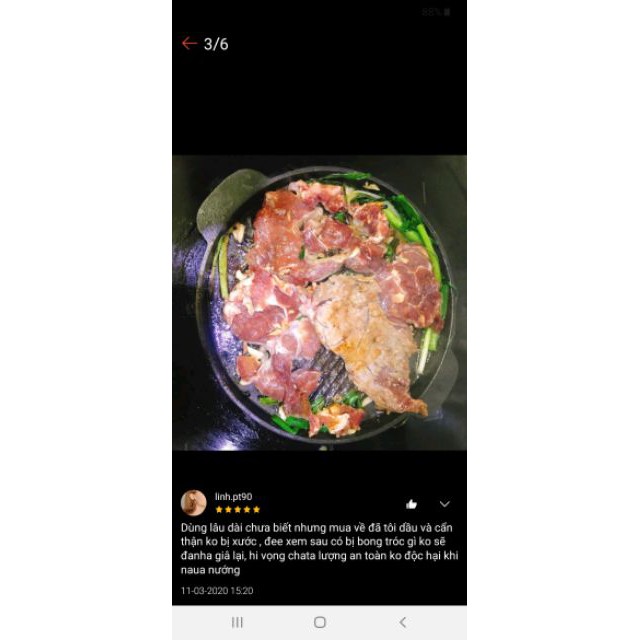Screen dimensions: 640x640
Task: Open recent apps from the navigation bar
Action: point(237,622)
